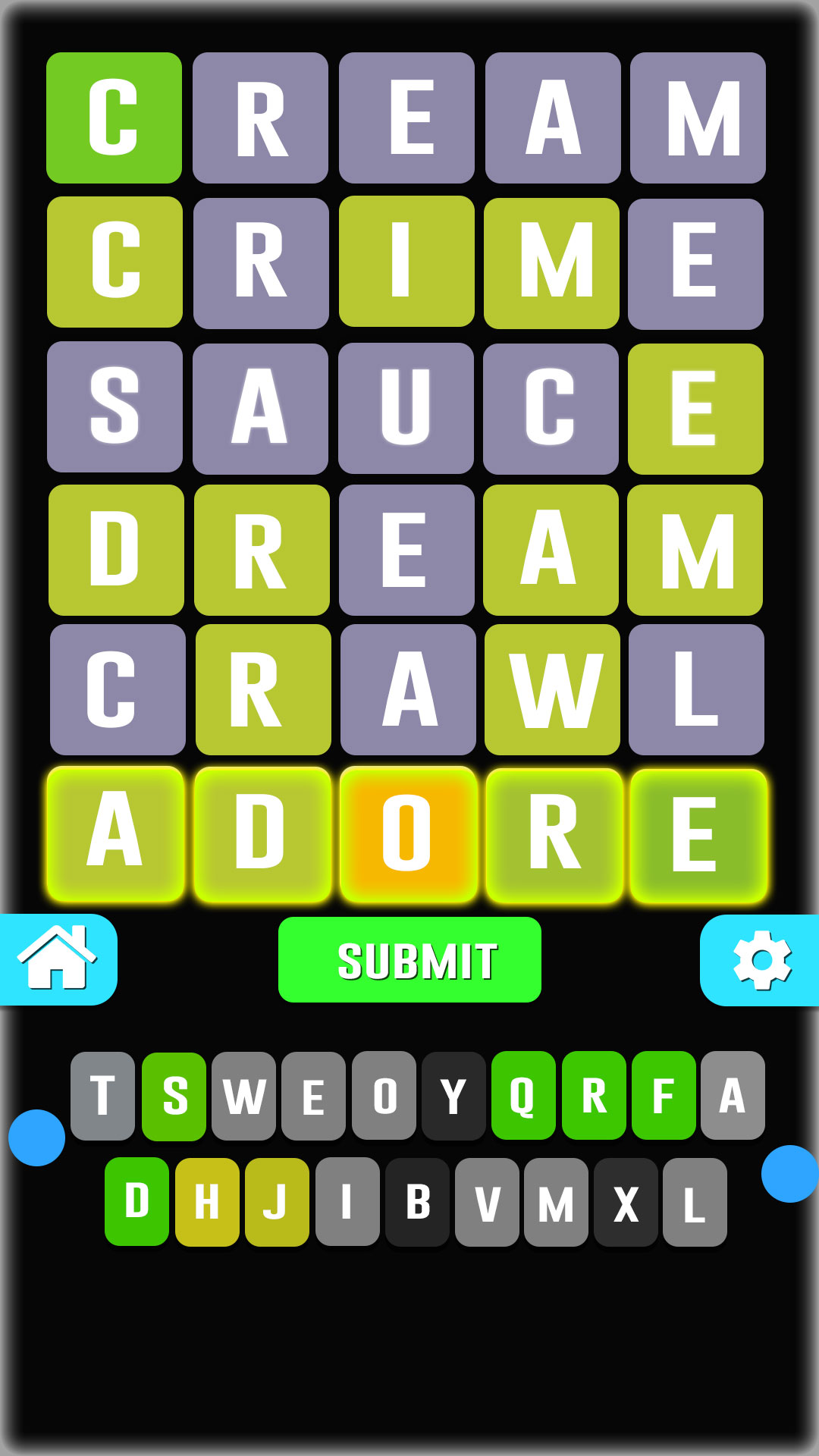Tap the J key
819x1456 pixels.
coord(277,1202)
